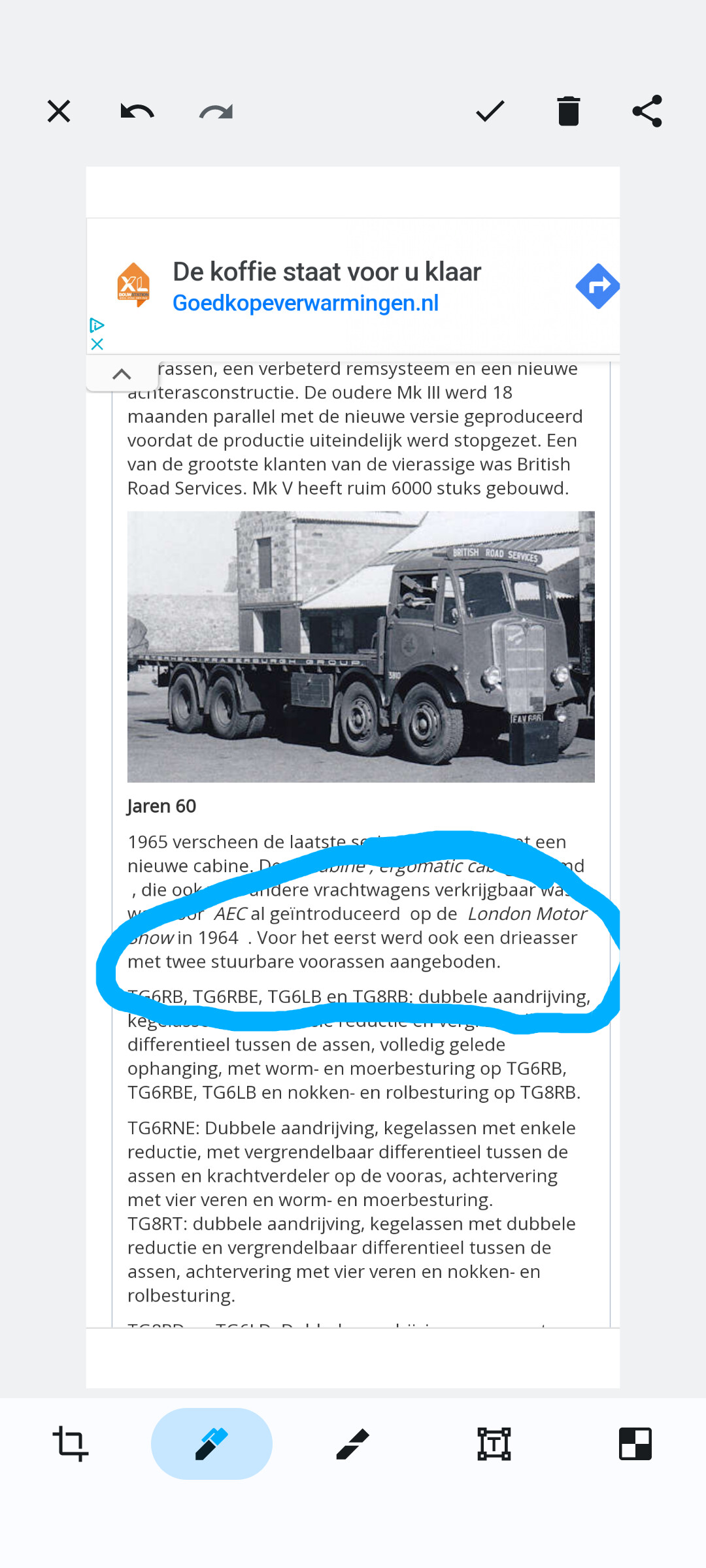Open the text selection tool
Image resolution: width=706 pixels, height=1568 pixels.
coord(494,1444)
